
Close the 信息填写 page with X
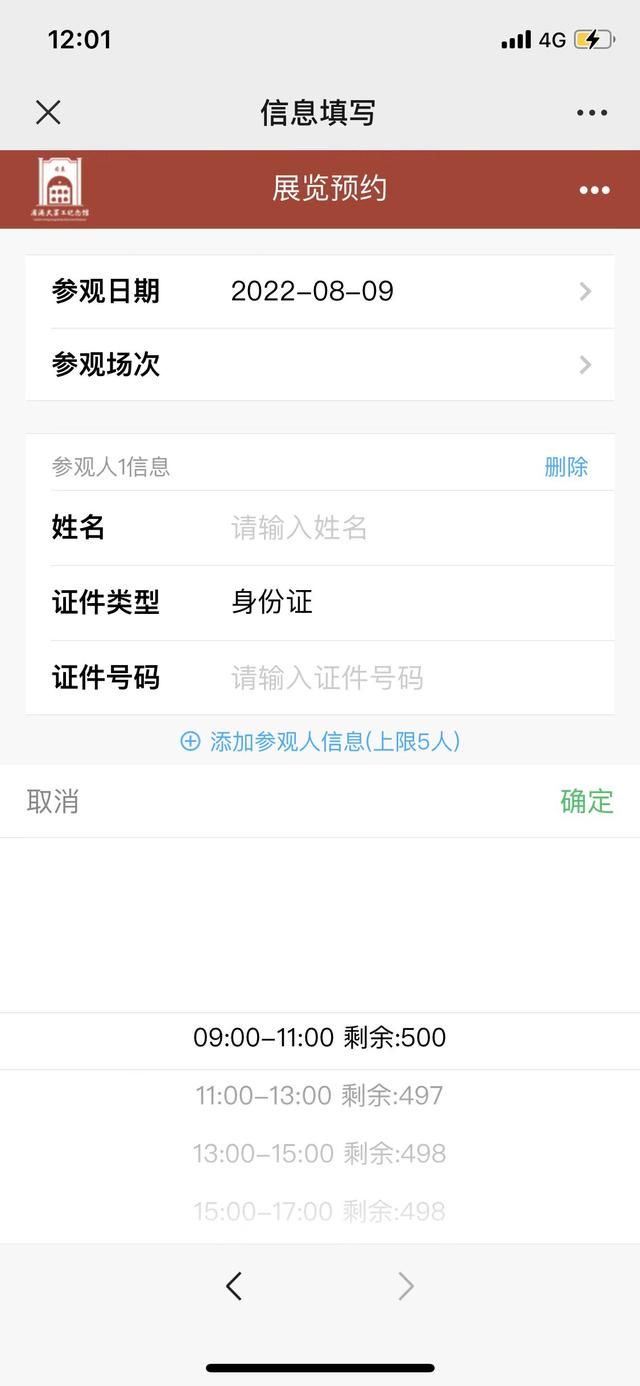click(48, 112)
